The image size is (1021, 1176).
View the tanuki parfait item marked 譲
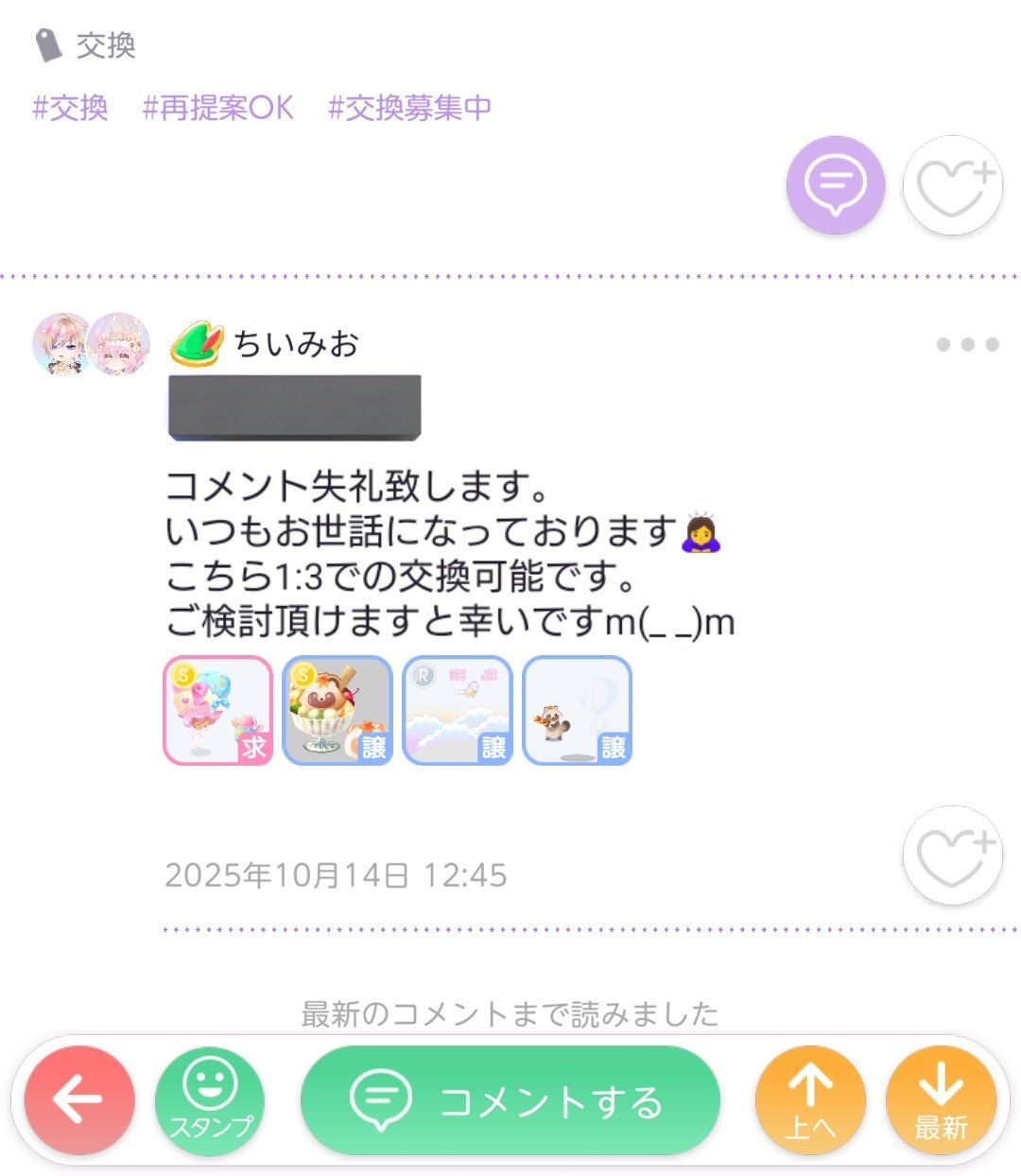pos(337,710)
